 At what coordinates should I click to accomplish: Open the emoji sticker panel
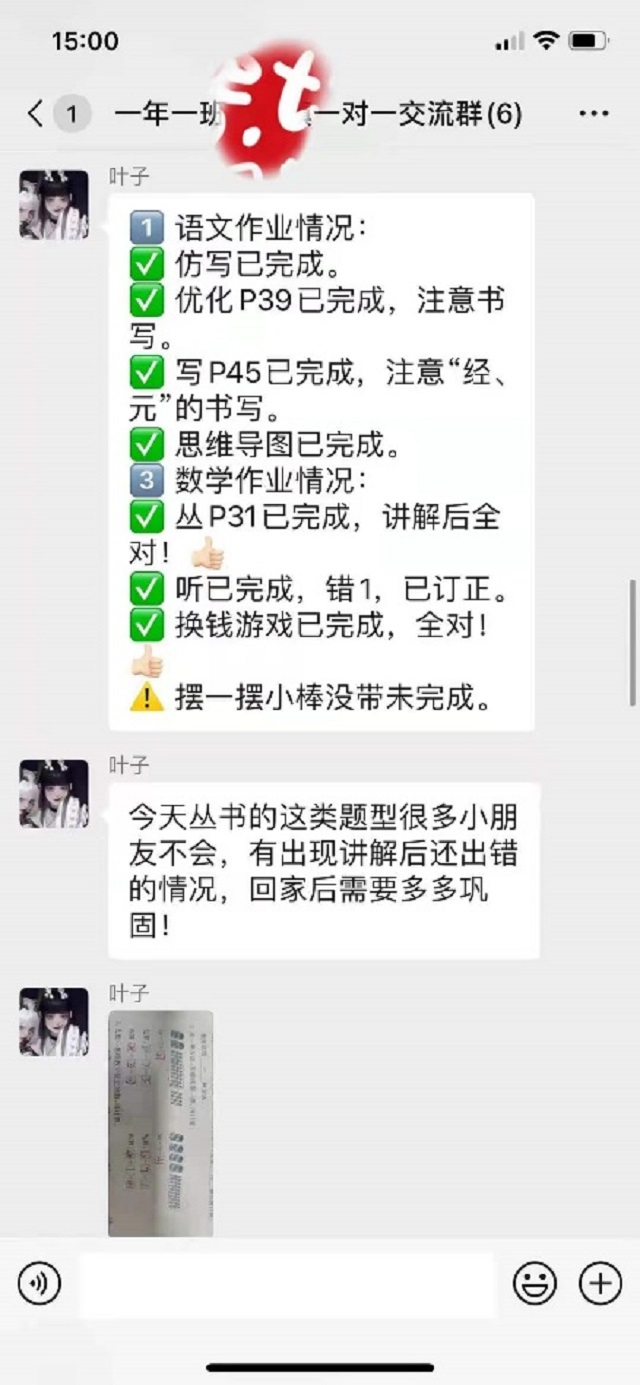pos(535,1284)
